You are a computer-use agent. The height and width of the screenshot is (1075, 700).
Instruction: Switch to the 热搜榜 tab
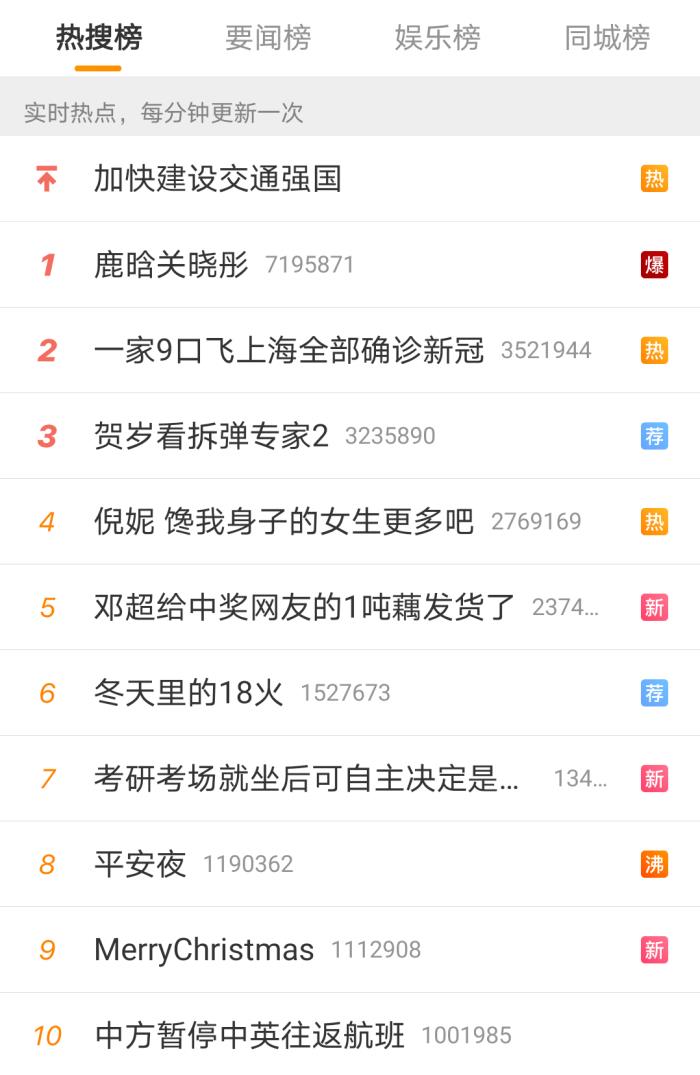[x=98, y=38]
